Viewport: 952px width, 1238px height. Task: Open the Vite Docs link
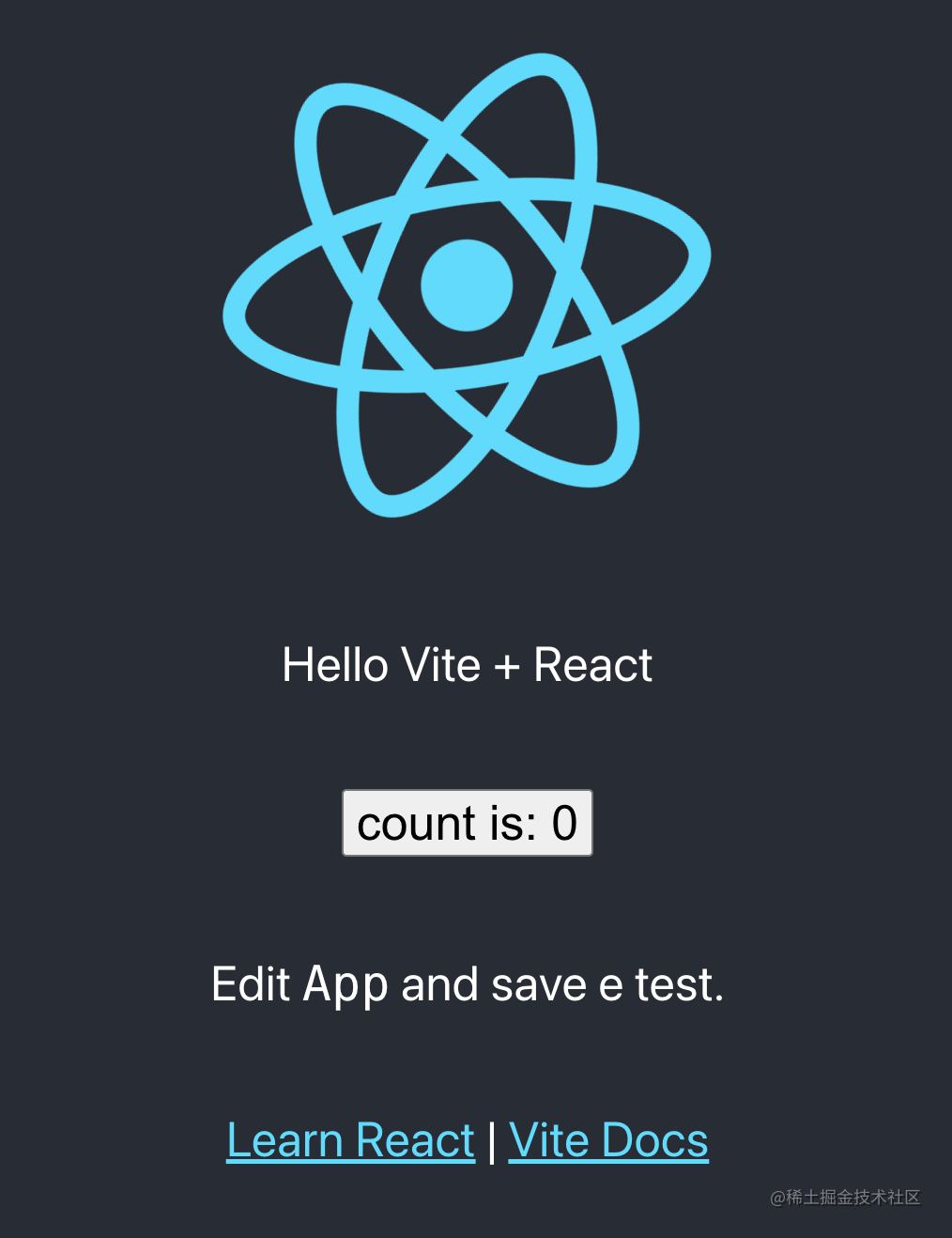(608, 1140)
